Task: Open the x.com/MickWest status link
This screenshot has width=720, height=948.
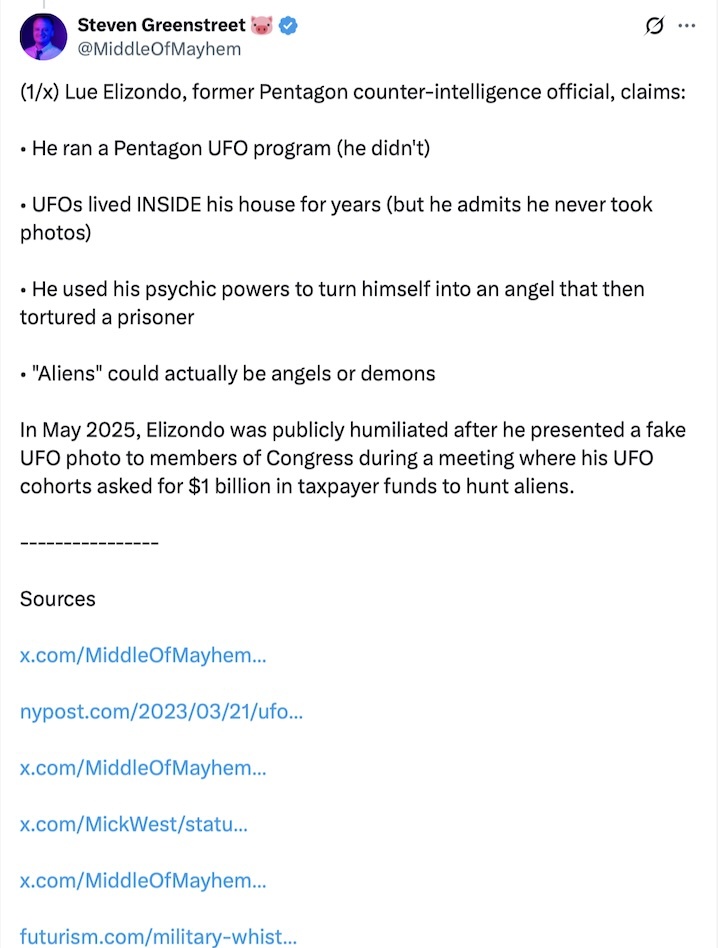Action: coord(134,825)
